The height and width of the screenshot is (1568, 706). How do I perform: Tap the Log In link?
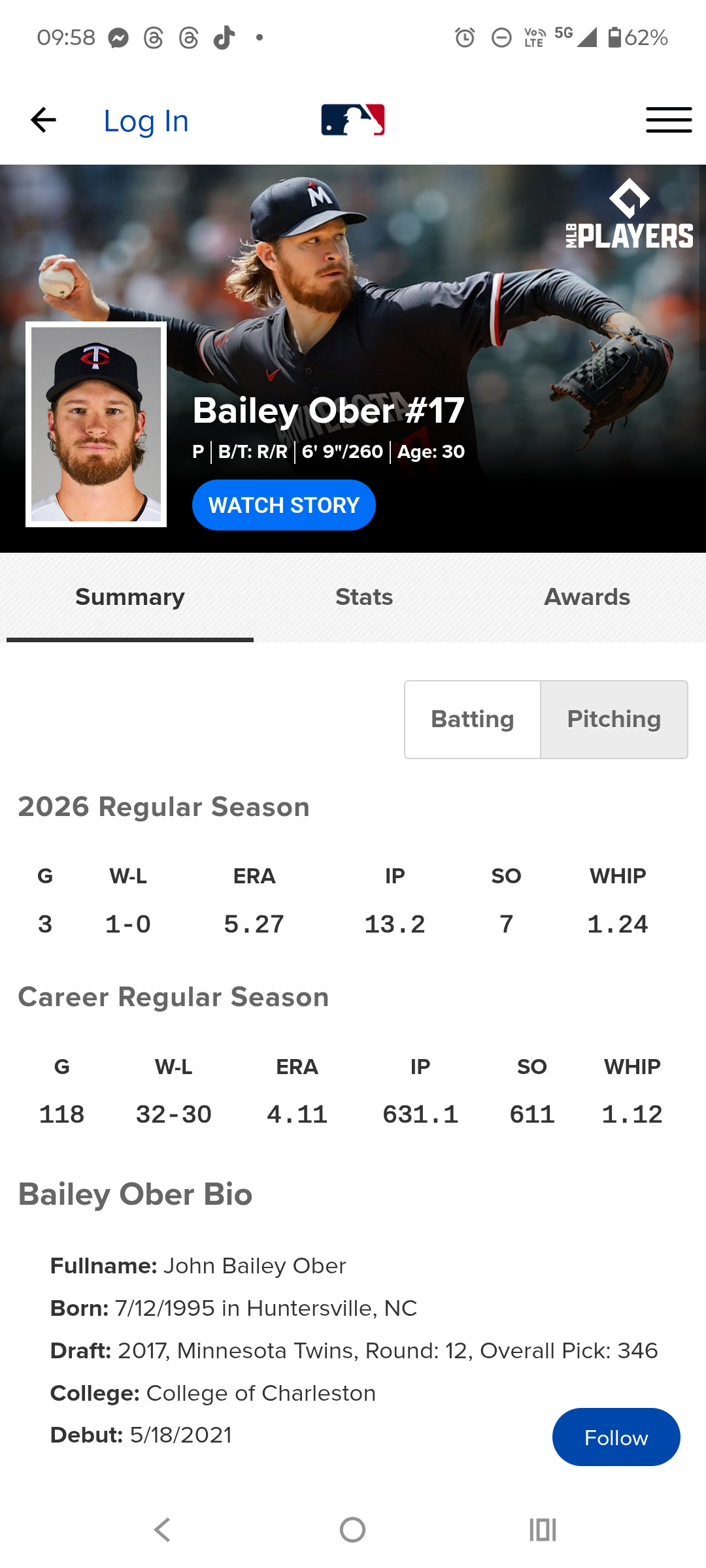(x=146, y=122)
